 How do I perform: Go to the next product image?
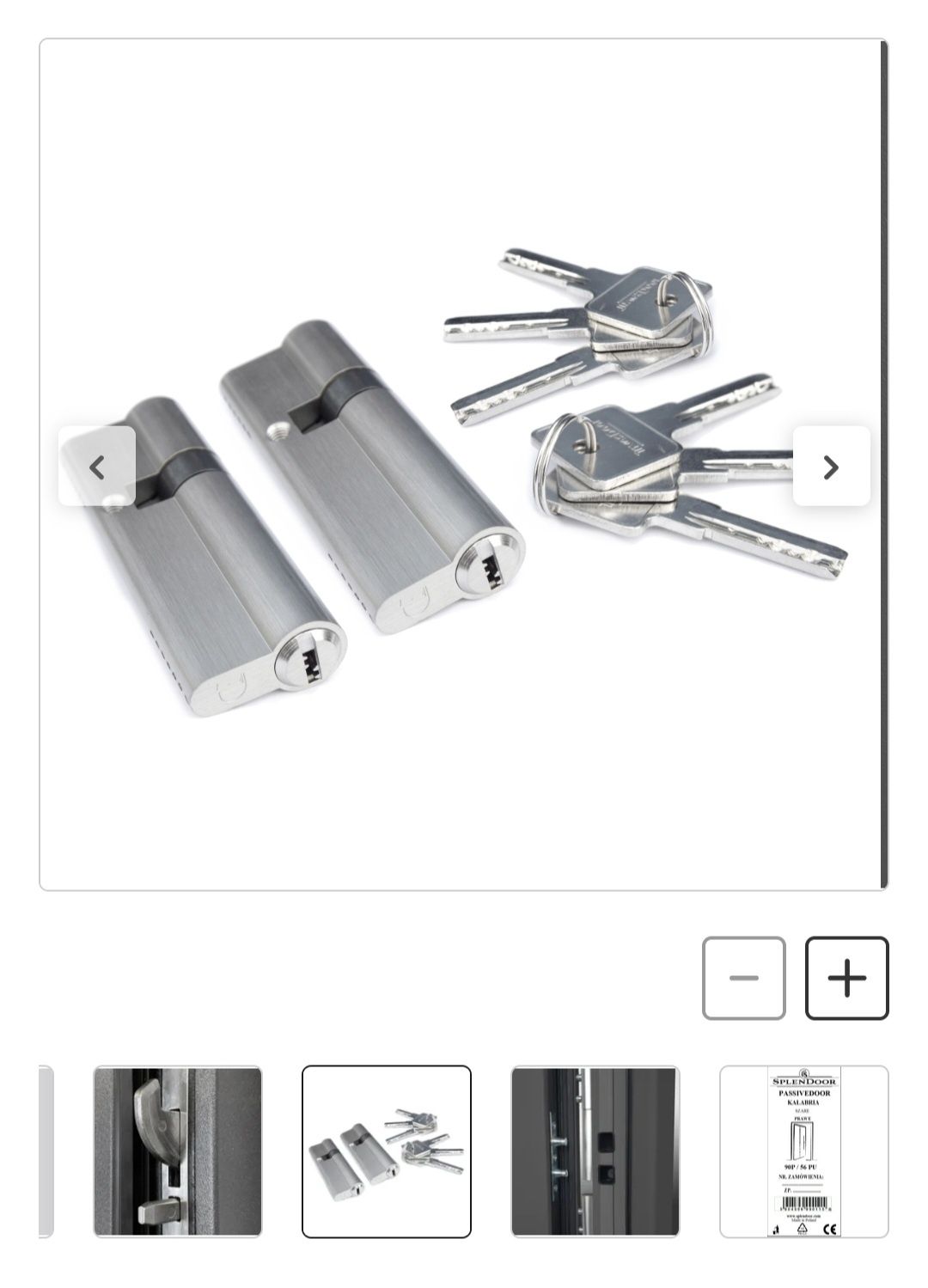coord(831,467)
